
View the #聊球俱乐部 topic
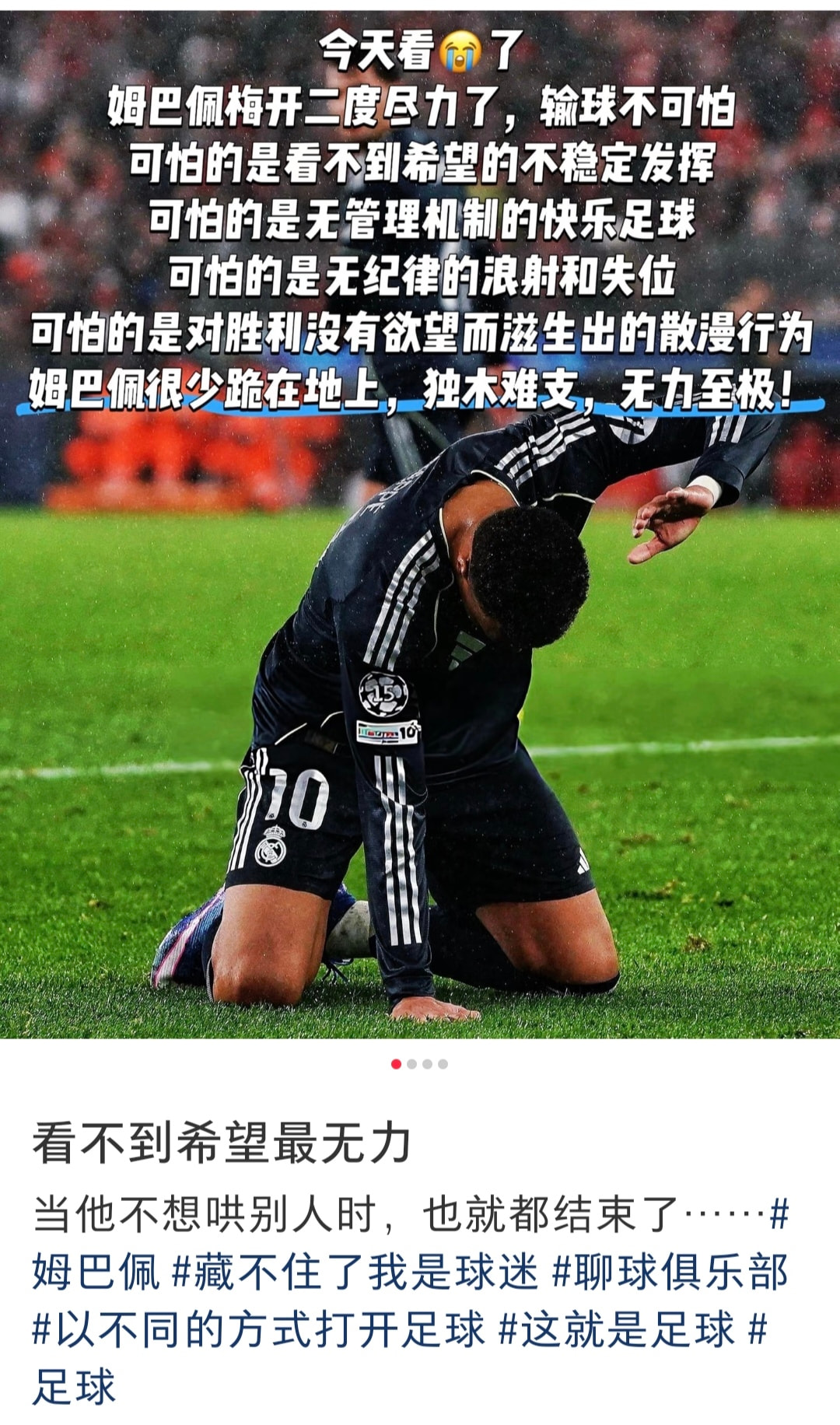tap(670, 1273)
